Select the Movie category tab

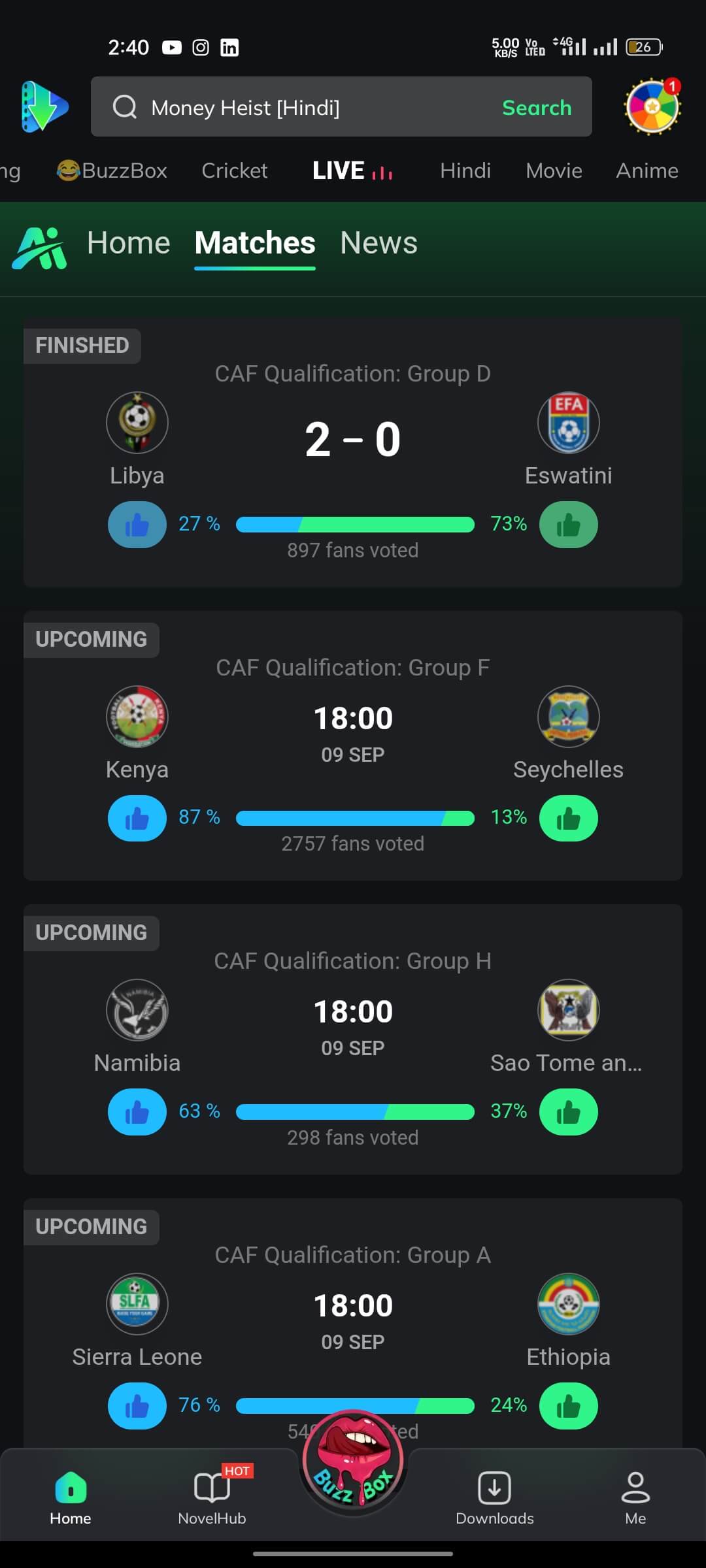[554, 171]
